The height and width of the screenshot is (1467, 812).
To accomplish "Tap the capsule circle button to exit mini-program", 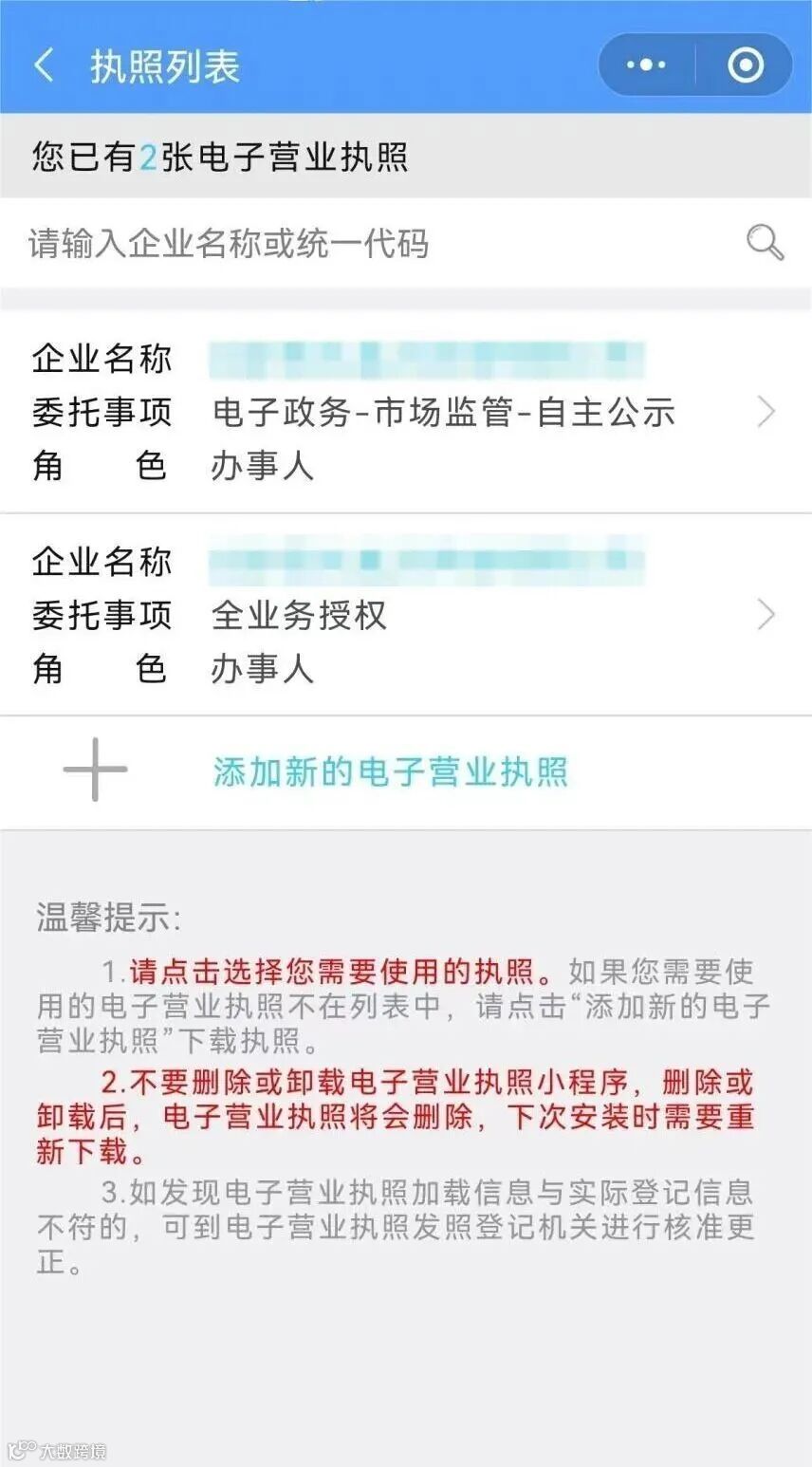I will point(747,65).
